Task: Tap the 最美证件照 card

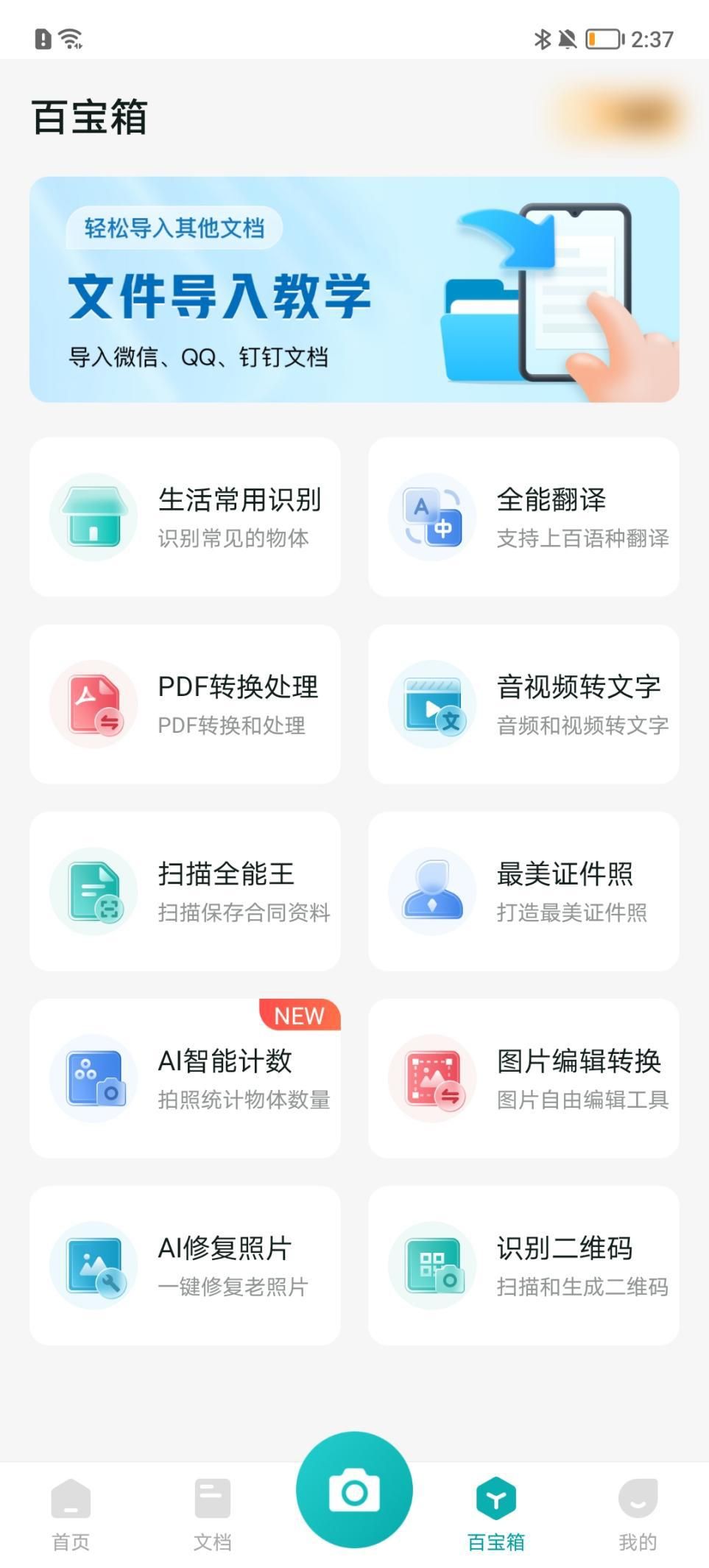Action: pos(523,891)
